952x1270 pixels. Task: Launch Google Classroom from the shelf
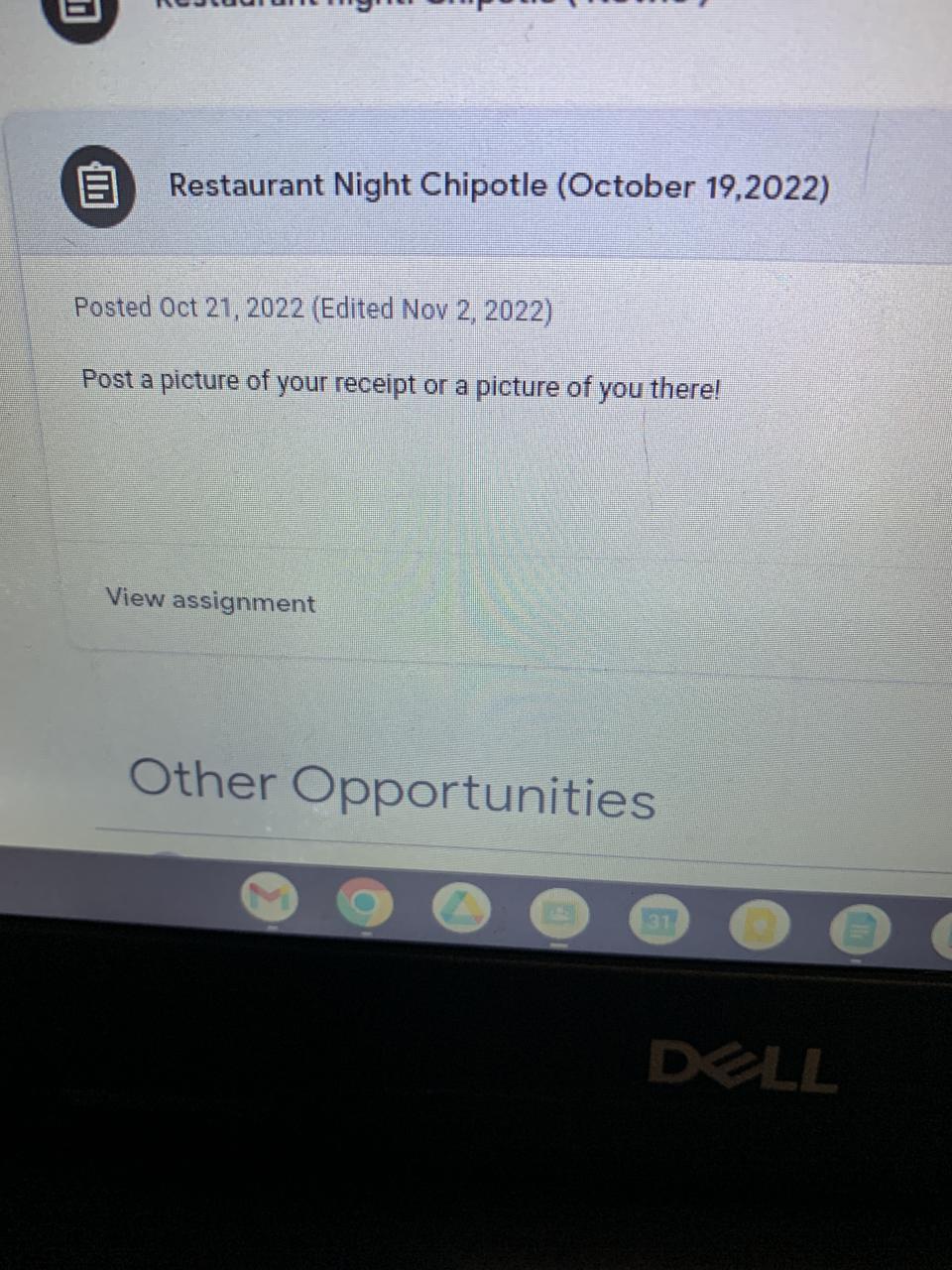pyautogui.click(x=559, y=915)
